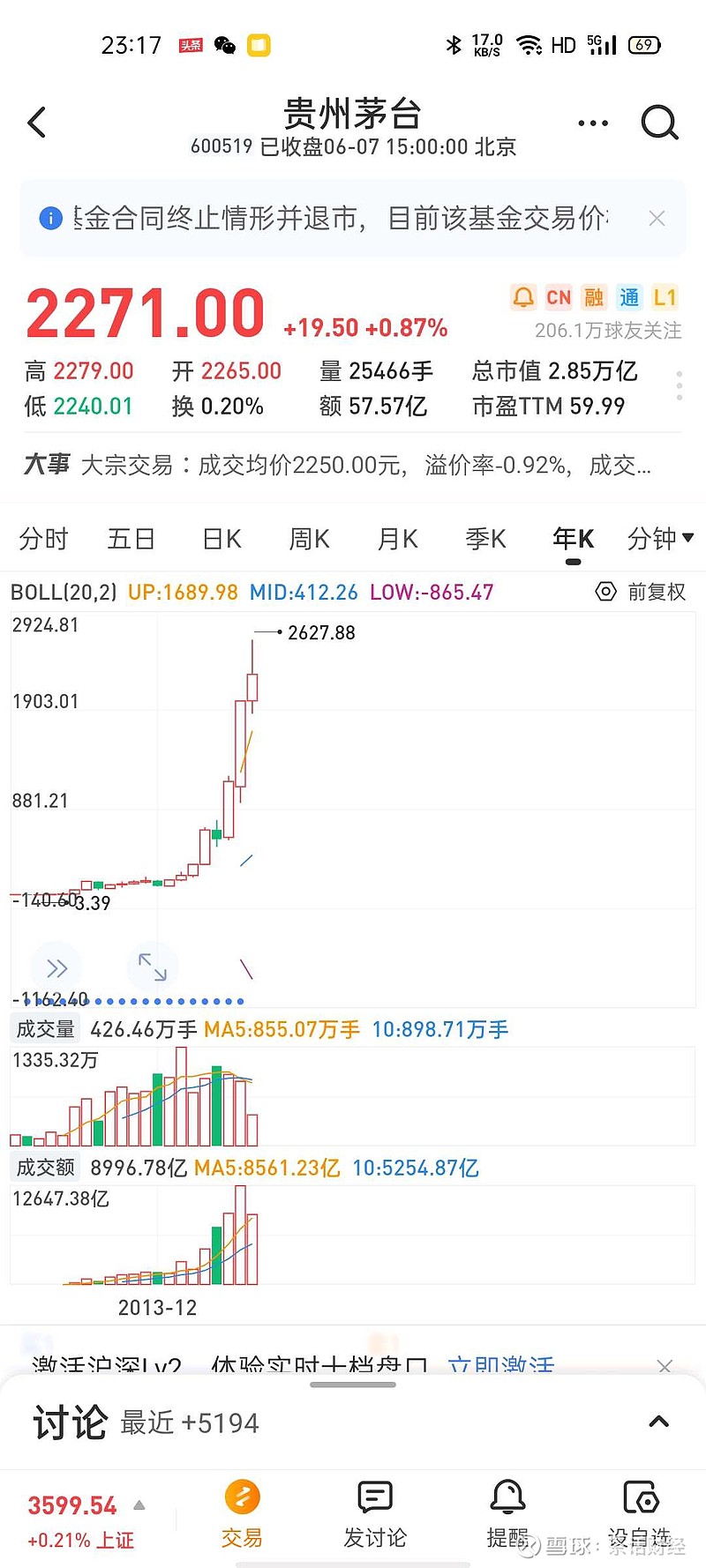The height and width of the screenshot is (1568, 706).
Task: Tap the fullscreen expand chart icon
Action: tap(153, 967)
